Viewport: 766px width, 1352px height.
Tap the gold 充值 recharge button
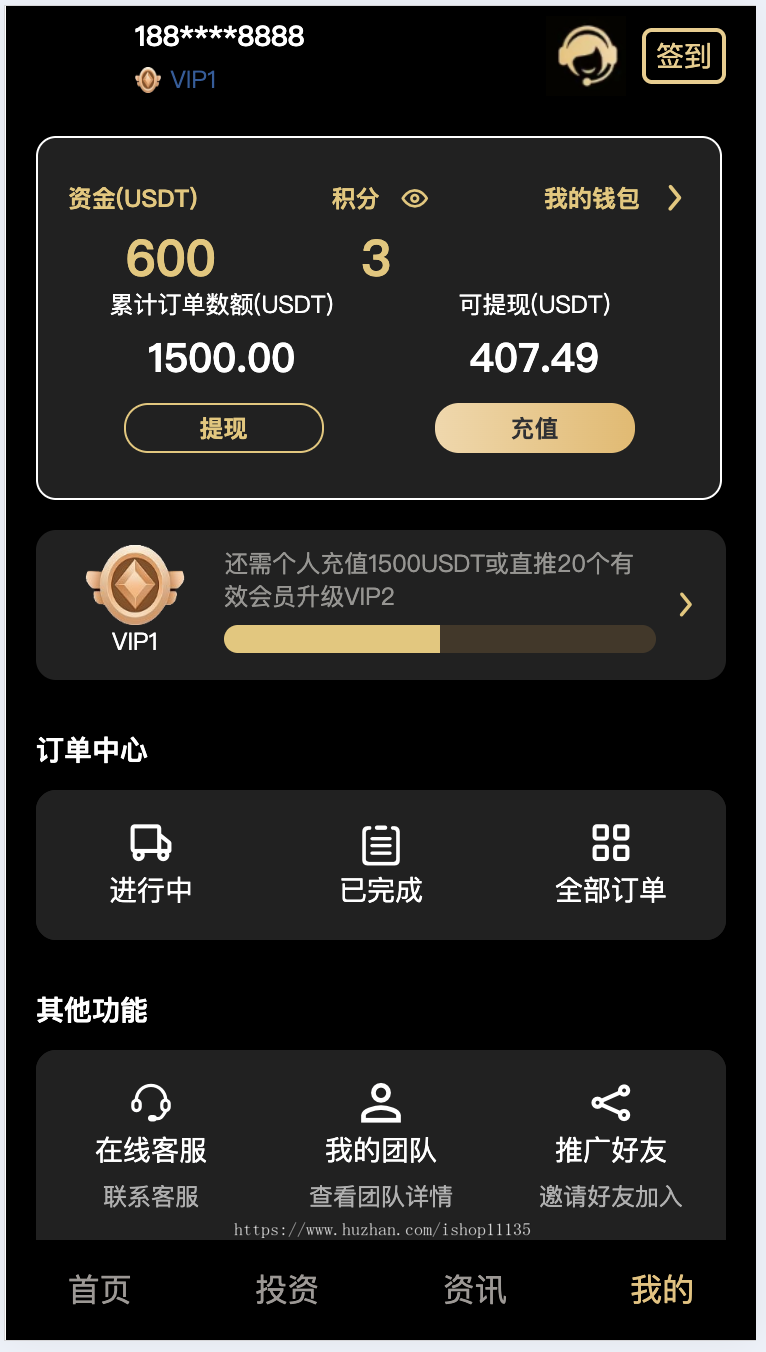534,427
